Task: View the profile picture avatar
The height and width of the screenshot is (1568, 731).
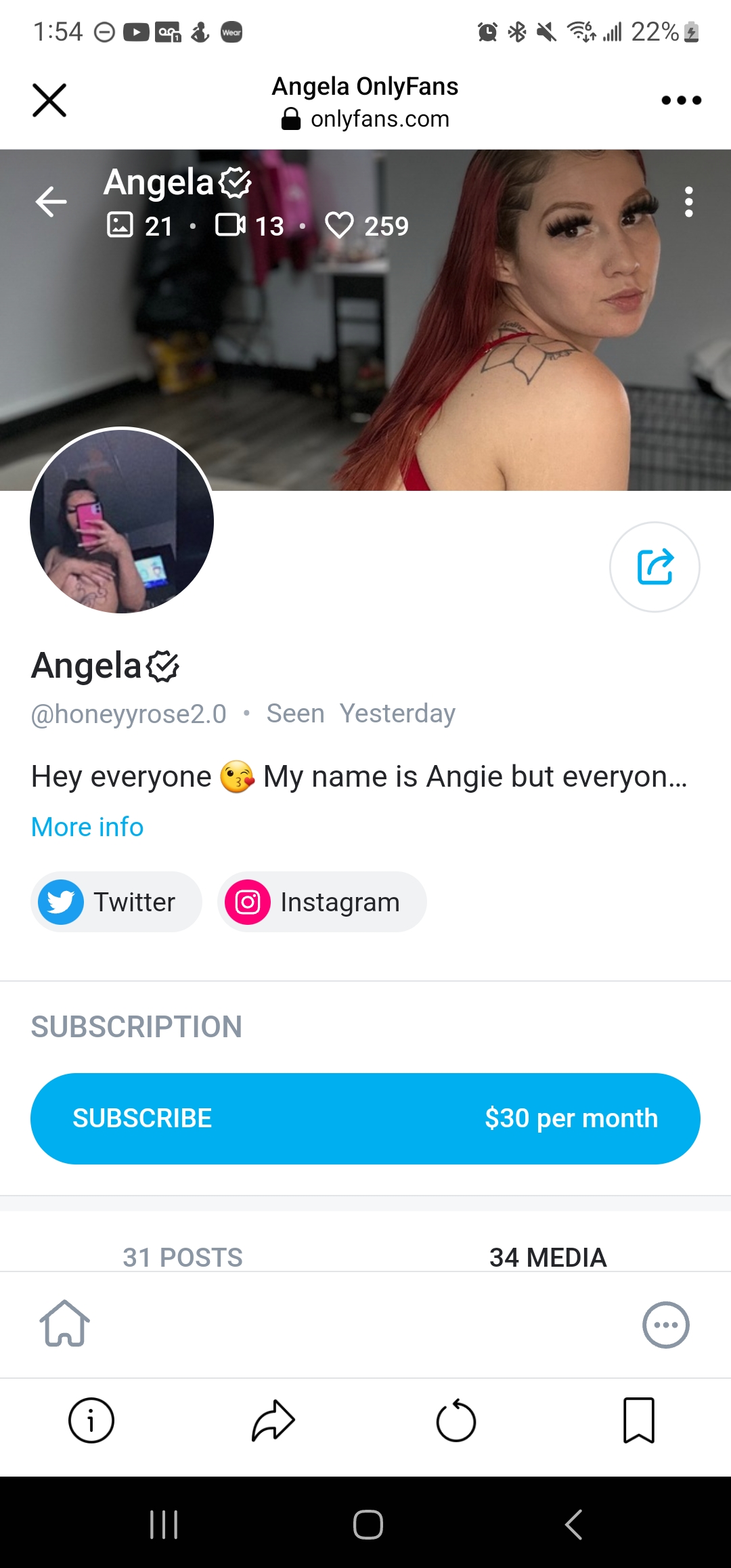Action: click(122, 521)
